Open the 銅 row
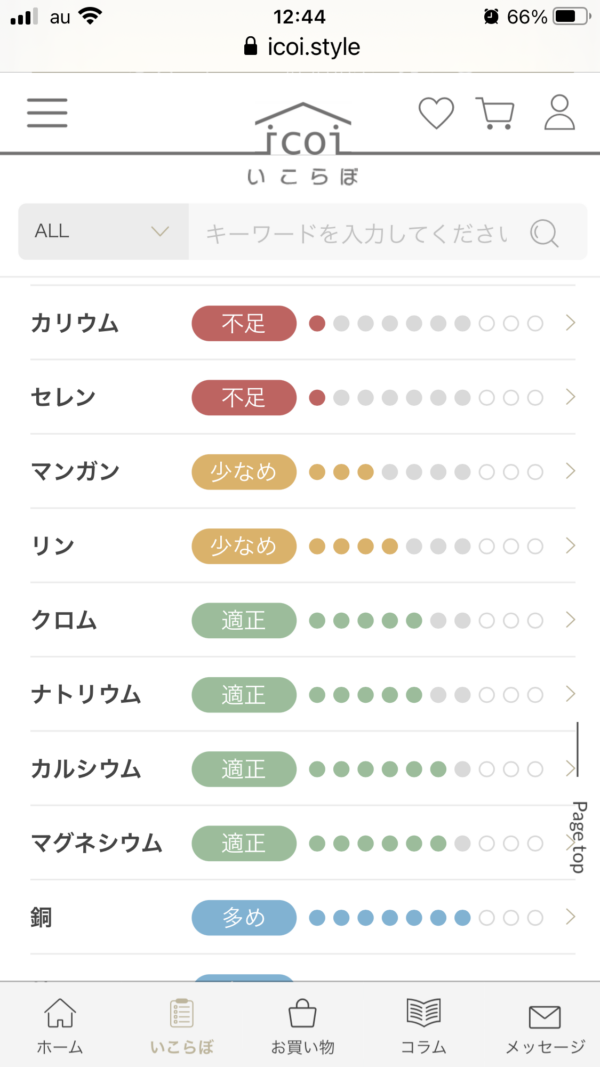600x1067 pixels. click(x=303, y=917)
